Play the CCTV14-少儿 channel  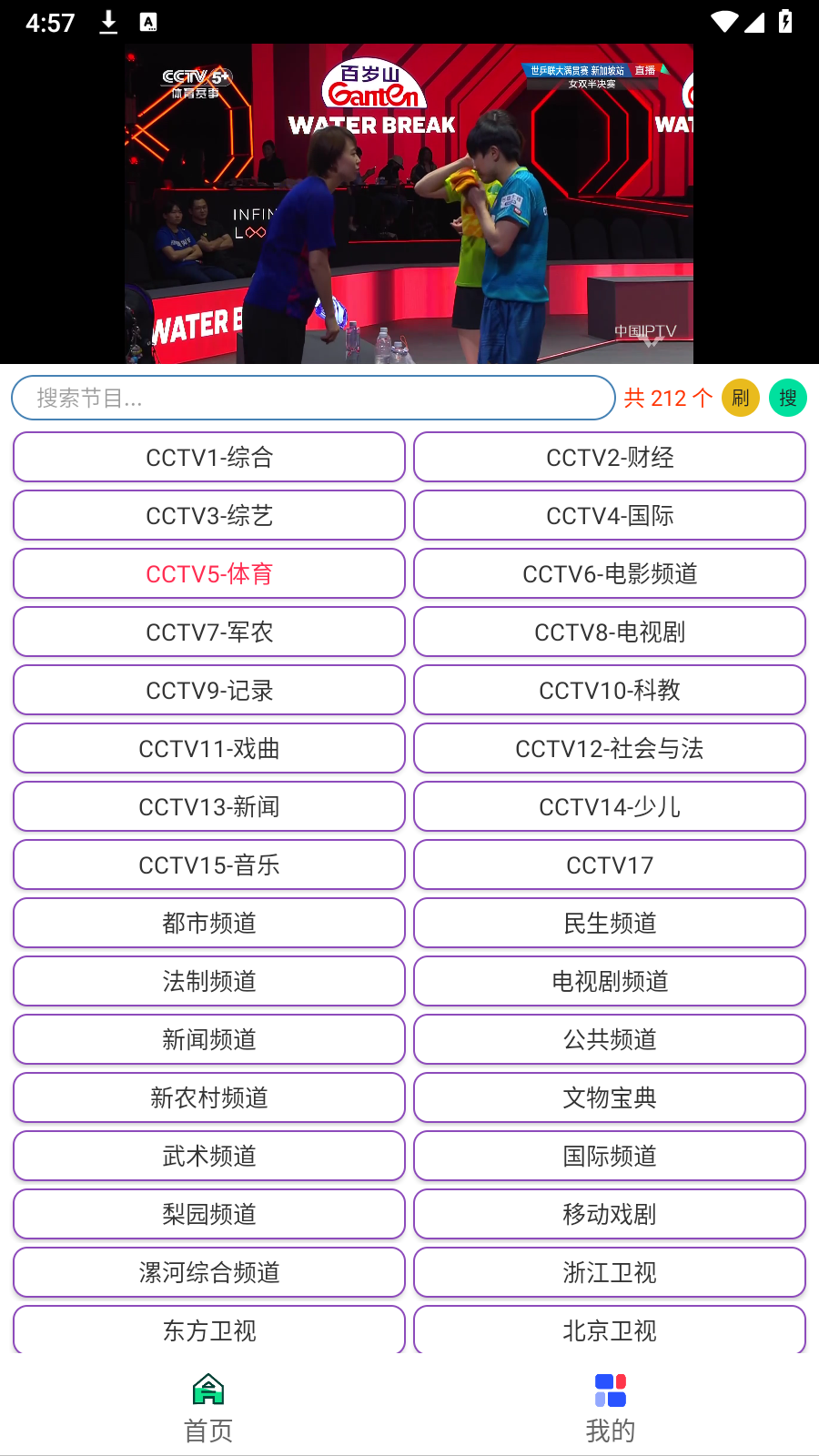coord(610,806)
